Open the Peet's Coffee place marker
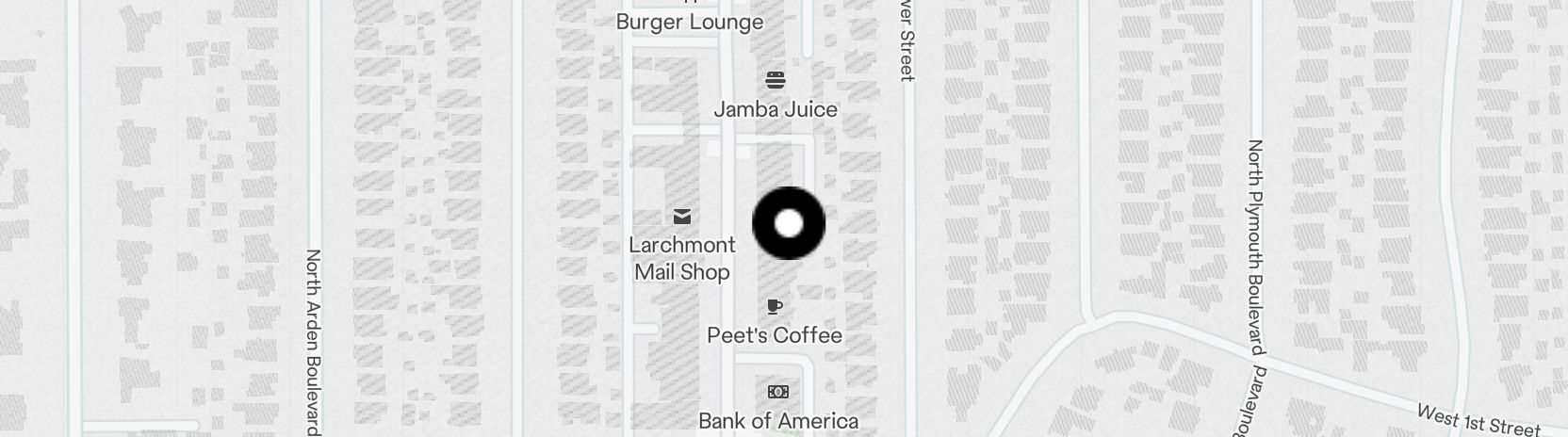1568x437 pixels. tap(775, 306)
